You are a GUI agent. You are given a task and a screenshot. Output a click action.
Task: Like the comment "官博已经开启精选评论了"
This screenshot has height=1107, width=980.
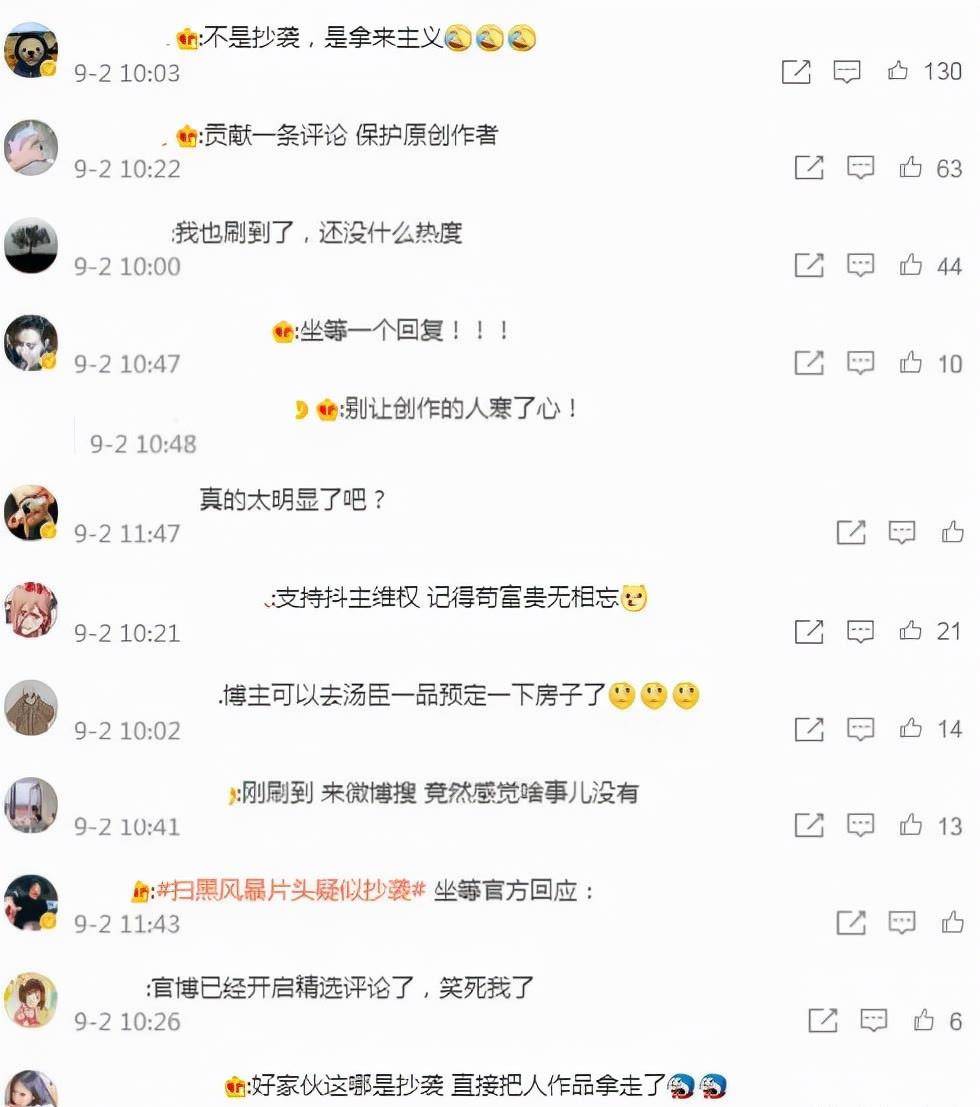click(x=924, y=1021)
